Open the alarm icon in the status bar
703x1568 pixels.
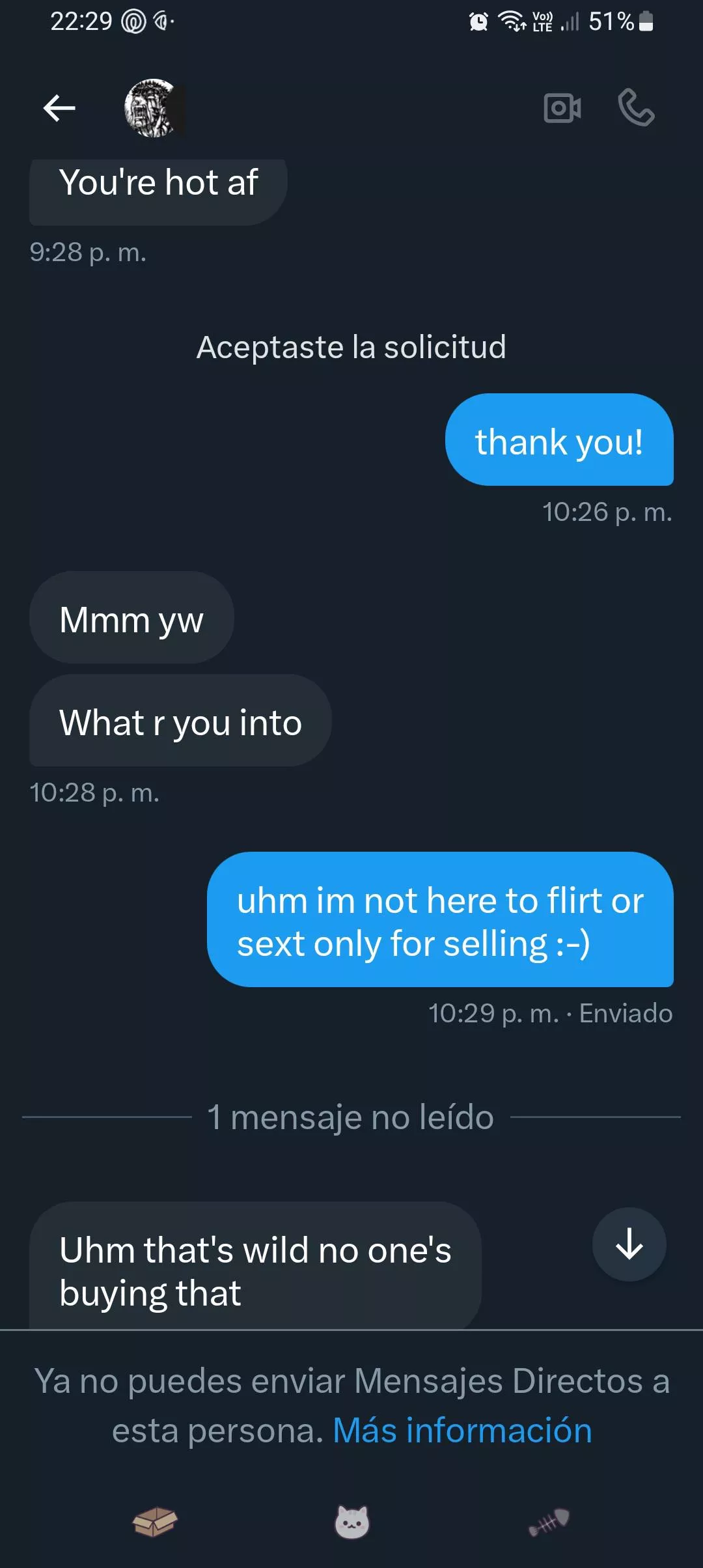[477, 21]
